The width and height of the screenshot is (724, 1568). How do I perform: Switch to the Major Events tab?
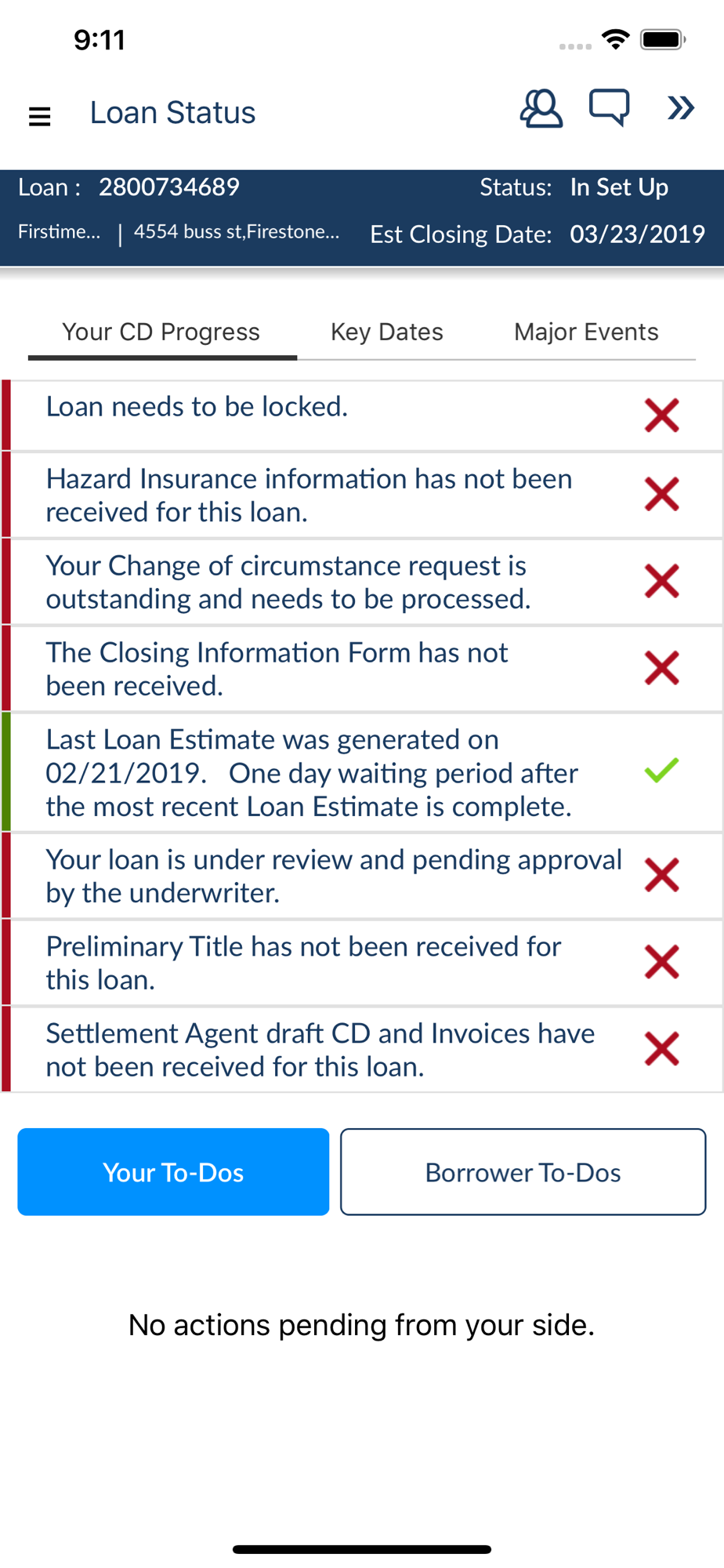tap(586, 332)
